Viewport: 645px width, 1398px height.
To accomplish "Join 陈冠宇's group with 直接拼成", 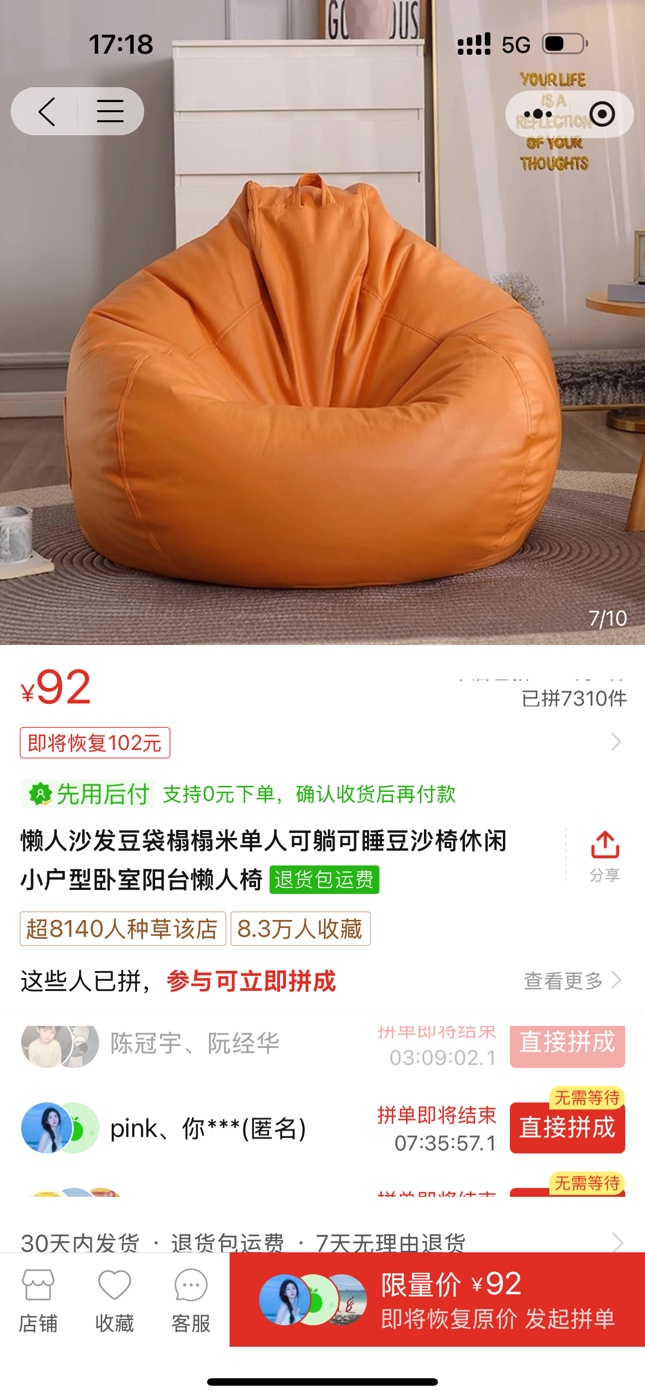I will point(567,1043).
